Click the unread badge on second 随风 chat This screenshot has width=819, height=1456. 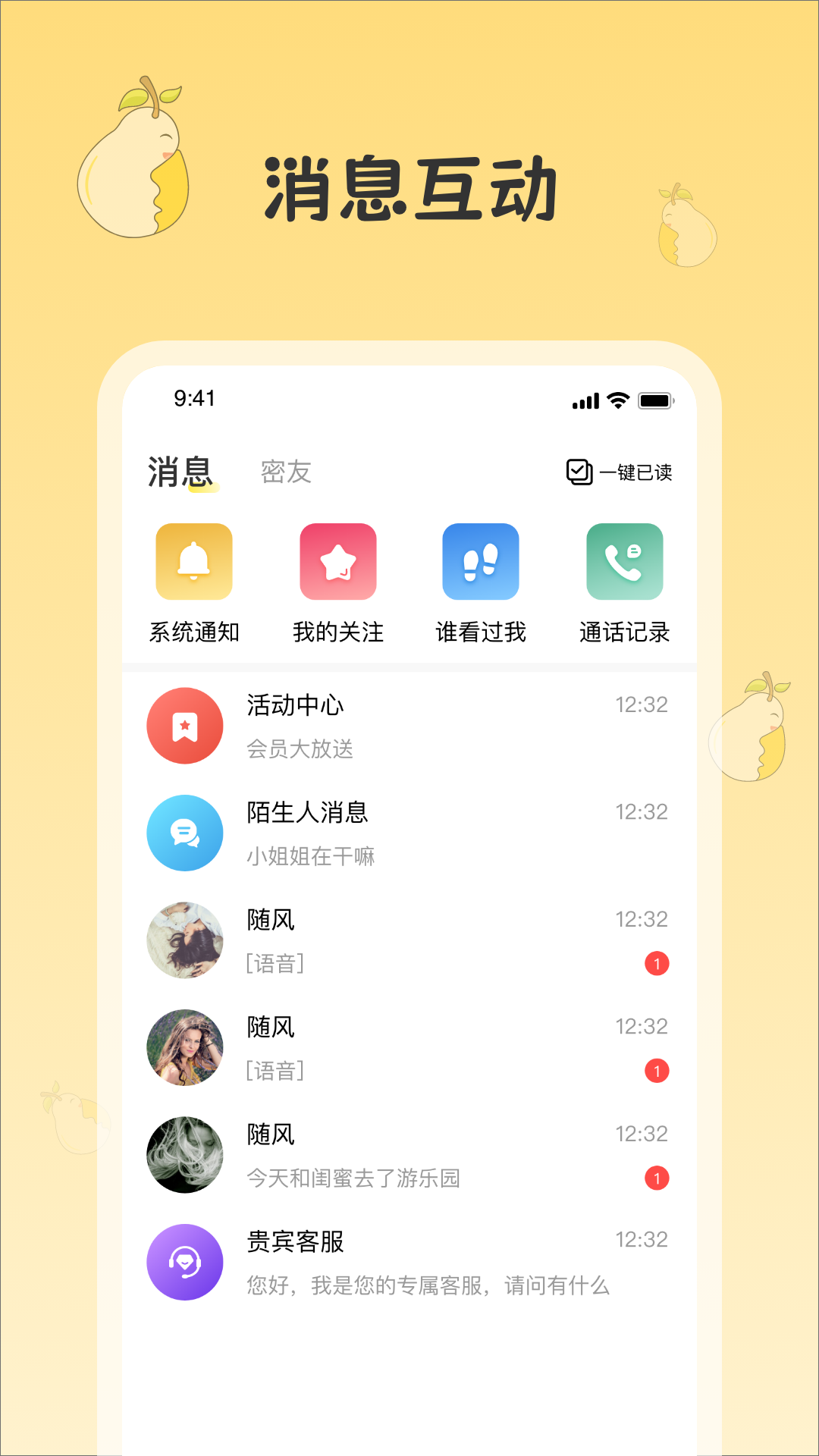658,1071
